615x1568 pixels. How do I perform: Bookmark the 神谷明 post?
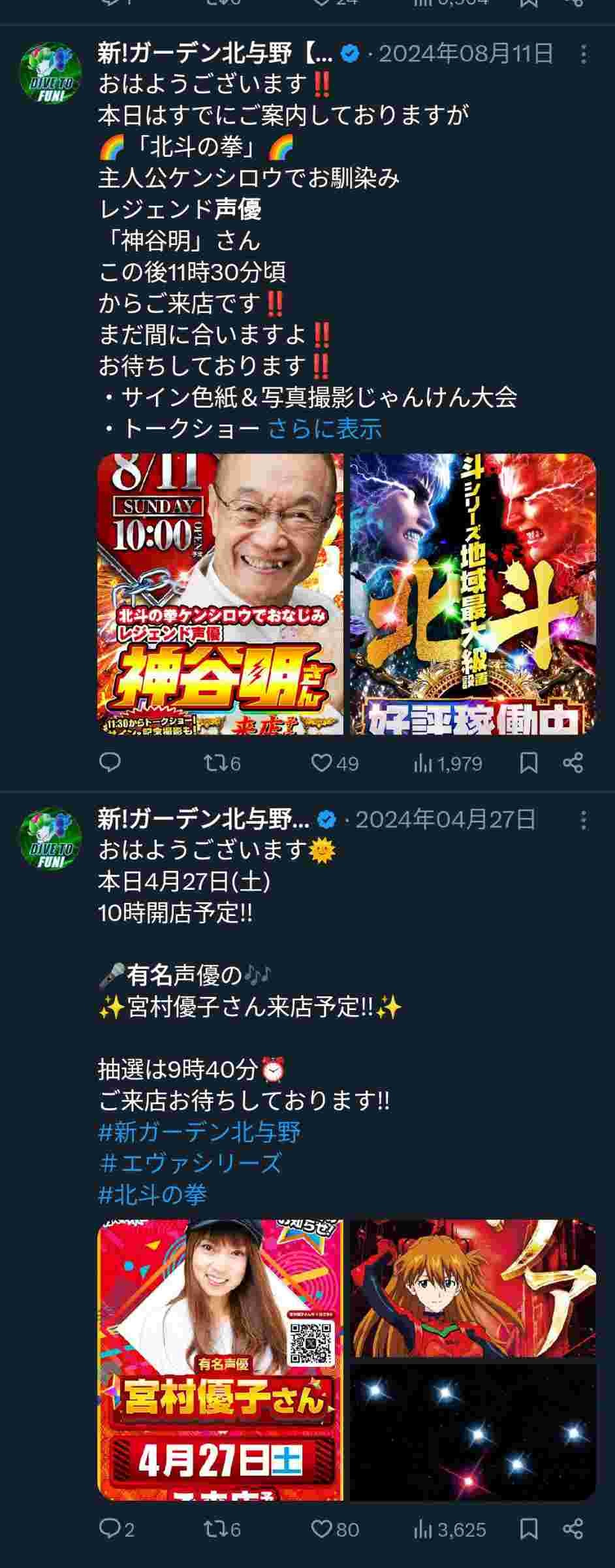tap(529, 762)
